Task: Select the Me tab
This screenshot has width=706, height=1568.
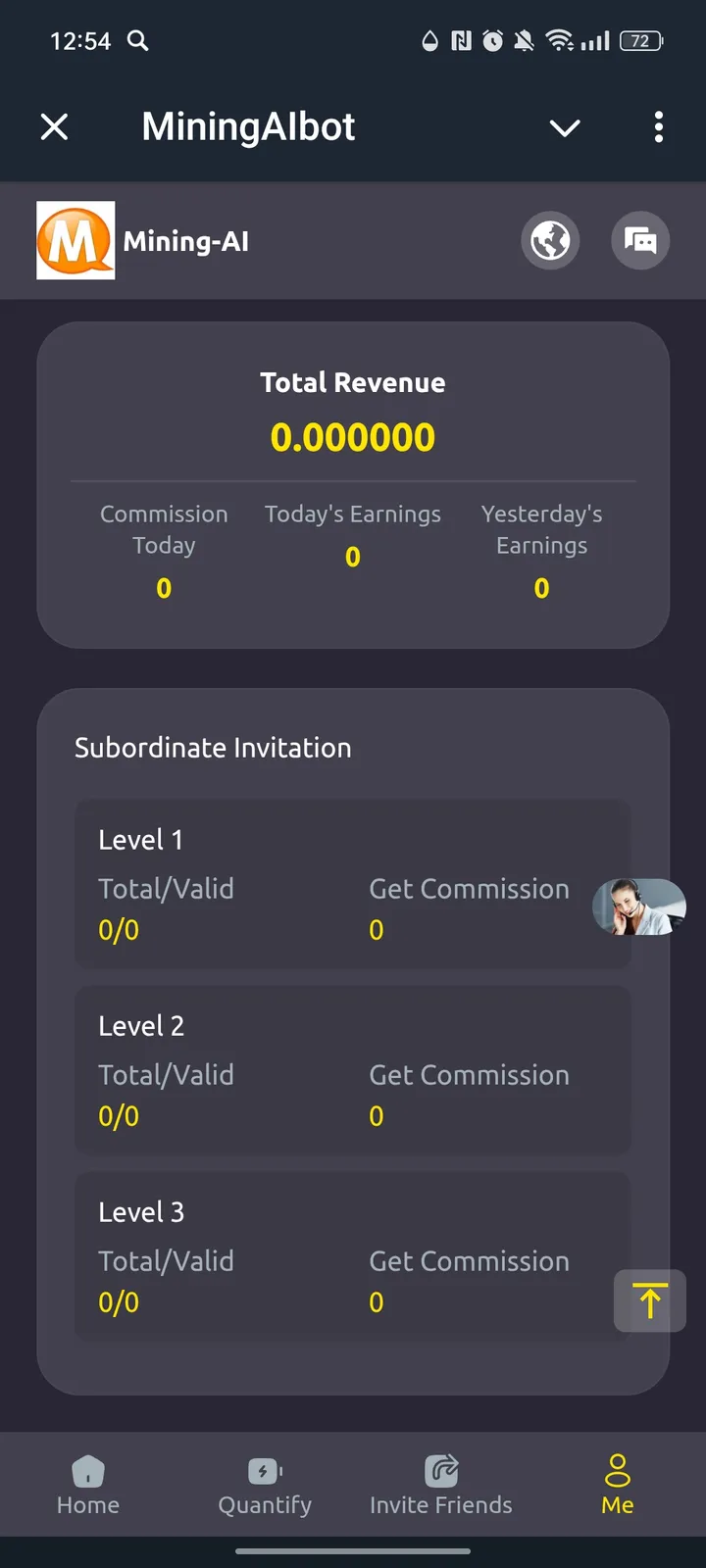Action: point(618,1485)
